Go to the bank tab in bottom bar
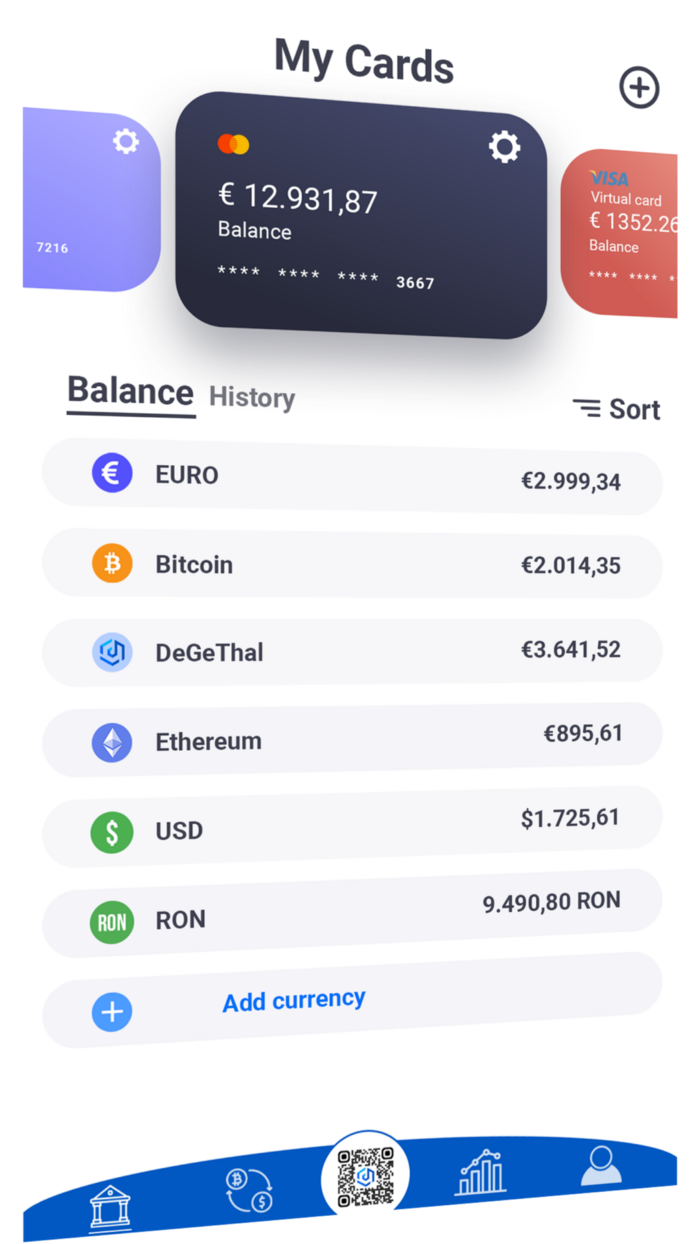This screenshot has width=700, height=1244. point(110,1206)
